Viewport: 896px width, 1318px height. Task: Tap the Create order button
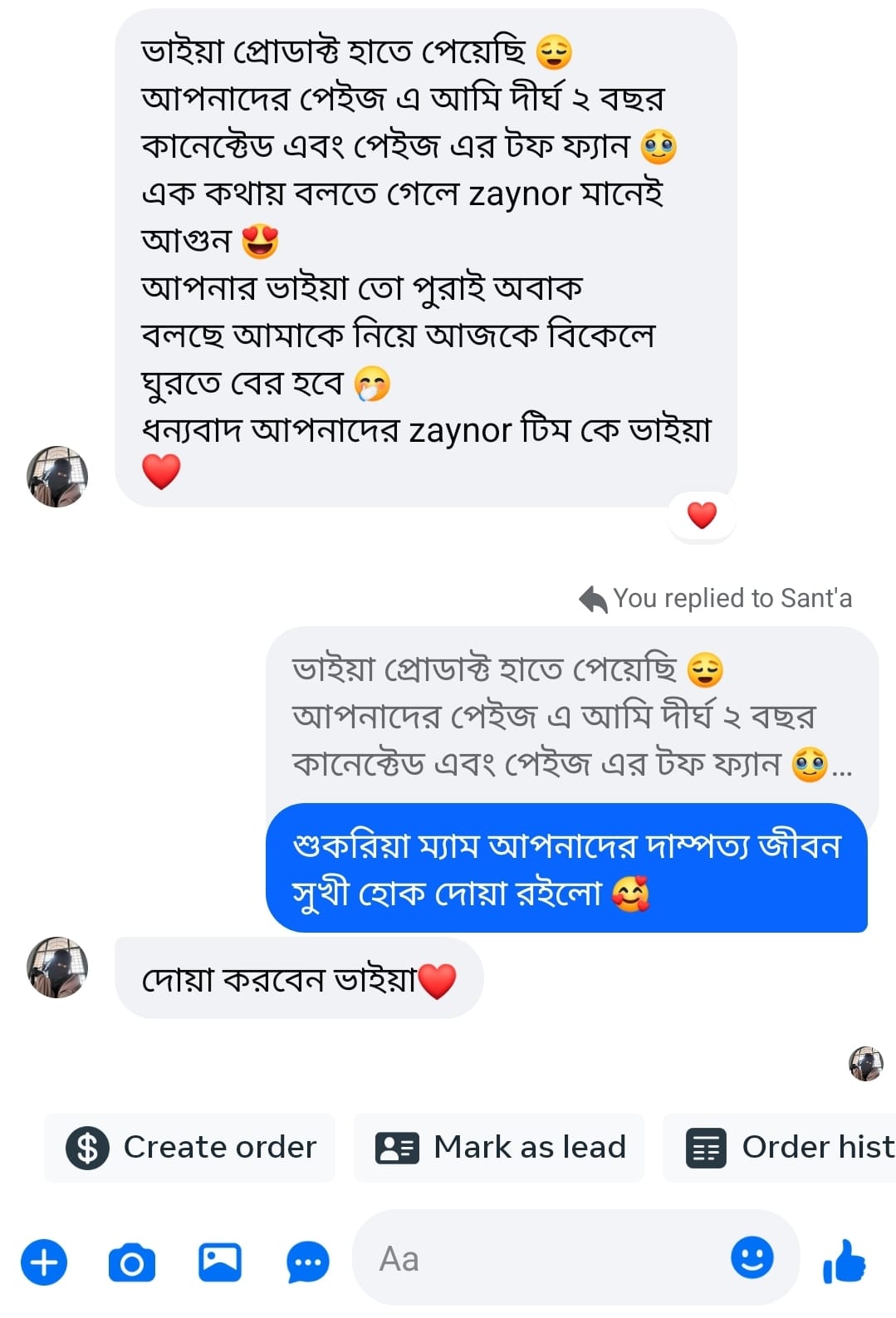(x=190, y=1148)
